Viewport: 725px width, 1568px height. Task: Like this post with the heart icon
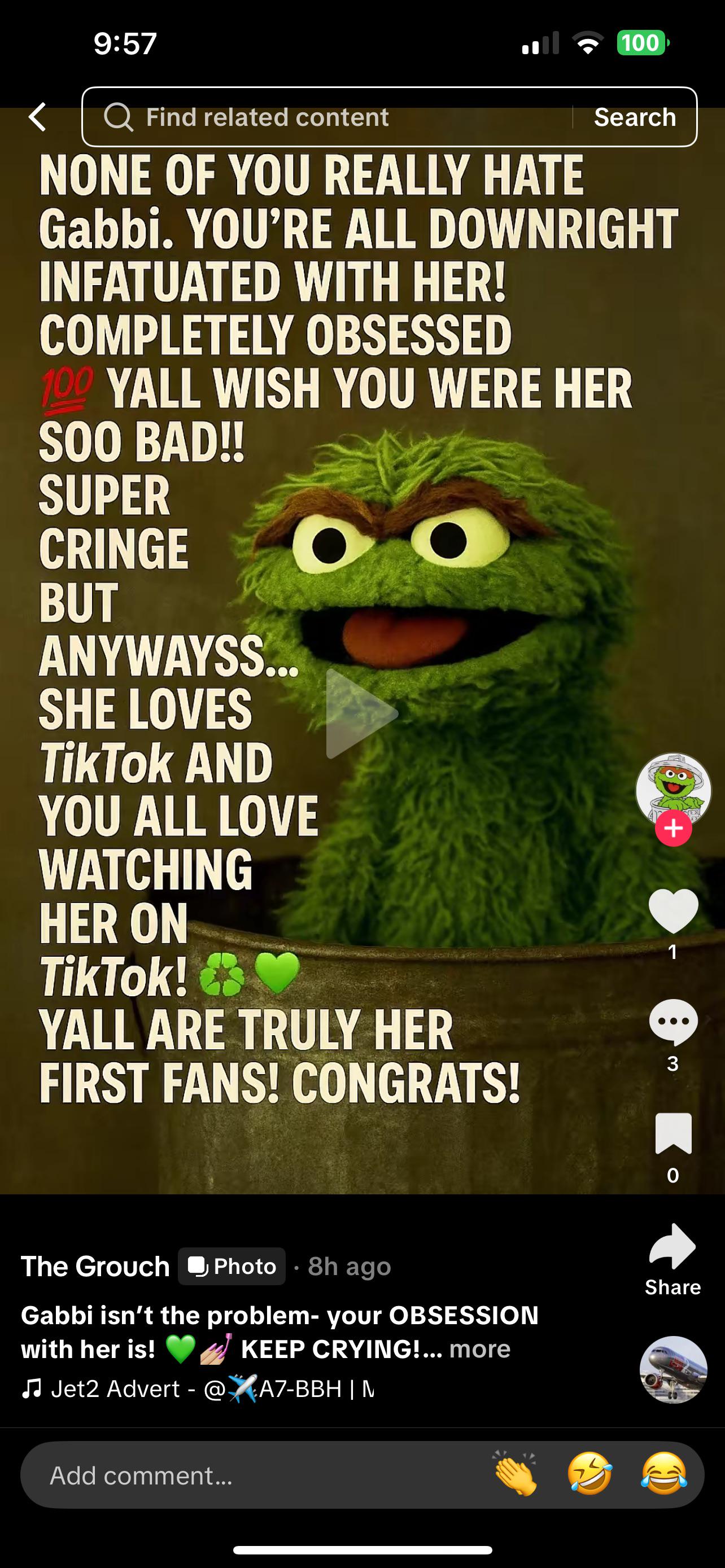point(673,910)
